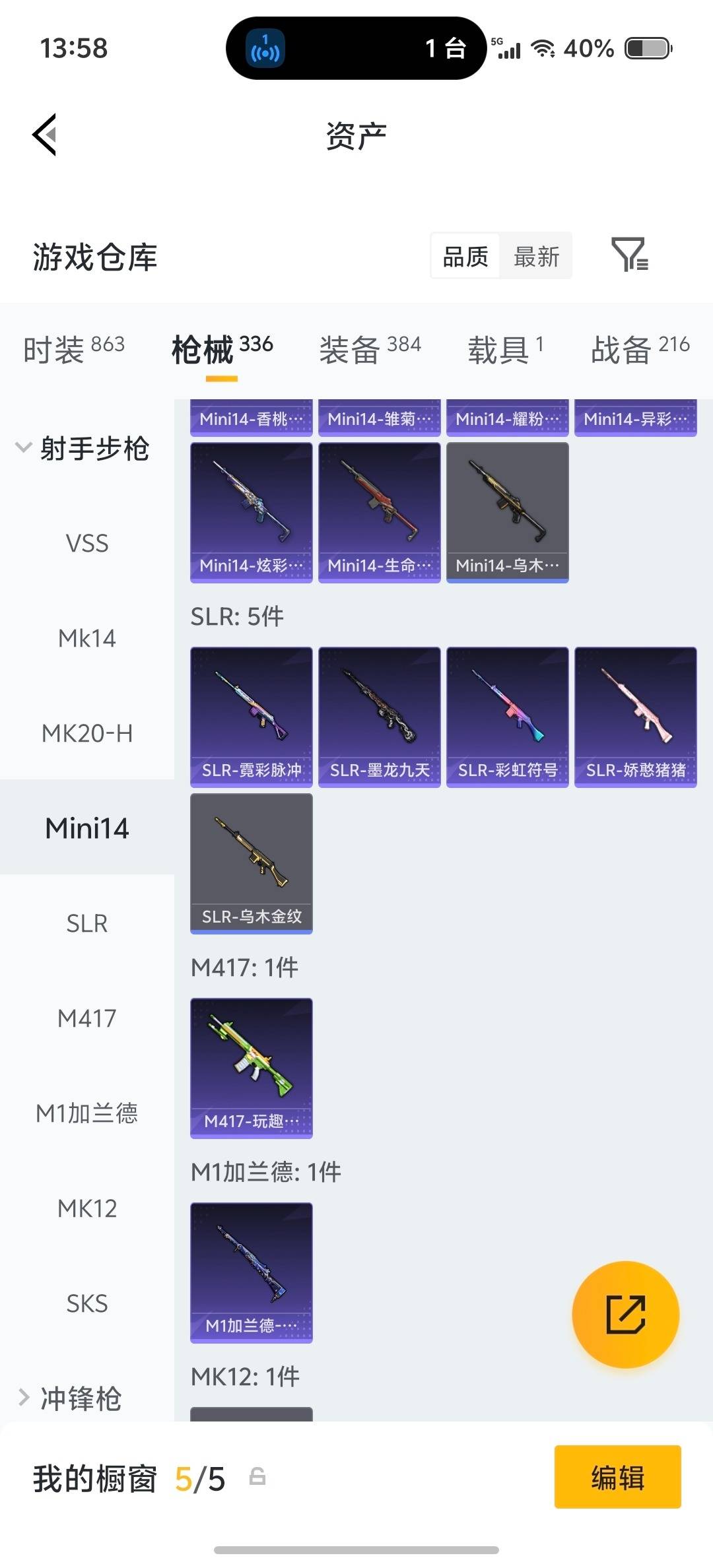Select the Mini14 category in the sidebar
The height and width of the screenshot is (1568, 713).
[86, 828]
